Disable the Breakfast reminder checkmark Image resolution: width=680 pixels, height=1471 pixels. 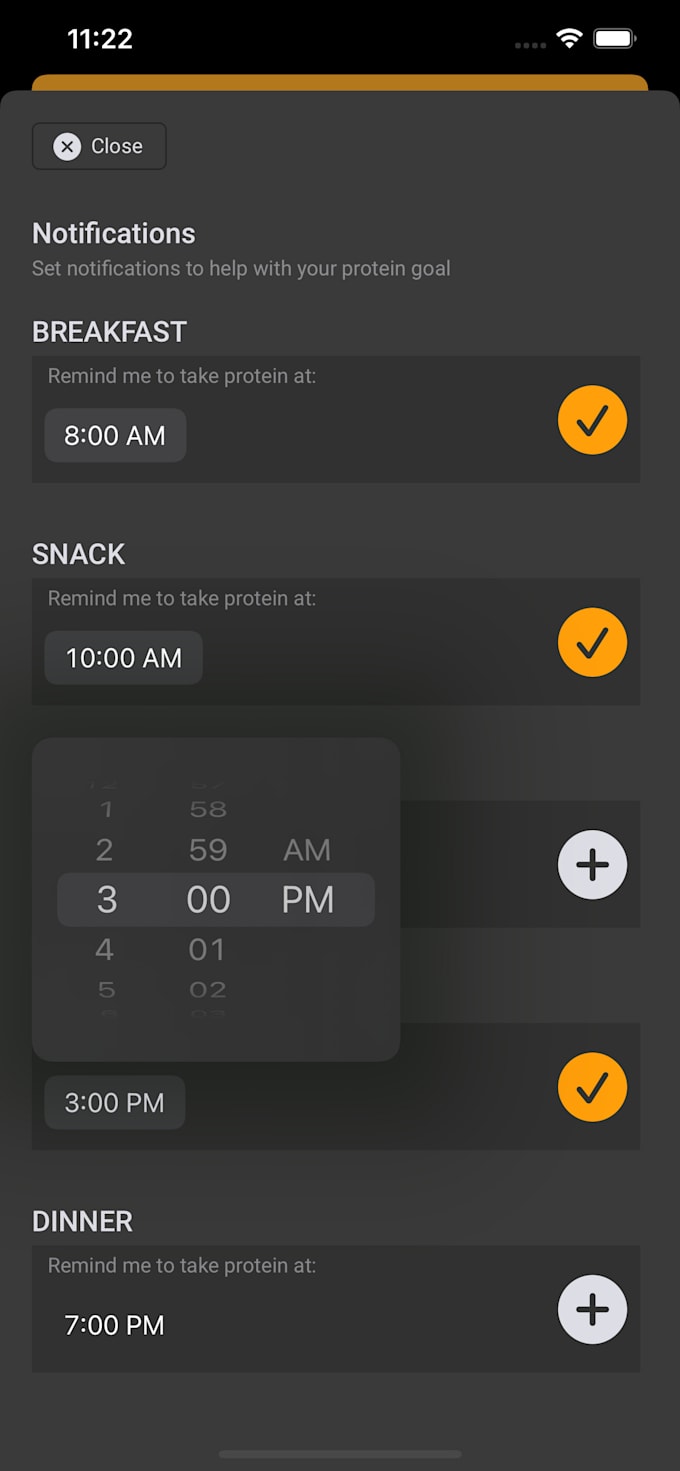[x=592, y=420]
